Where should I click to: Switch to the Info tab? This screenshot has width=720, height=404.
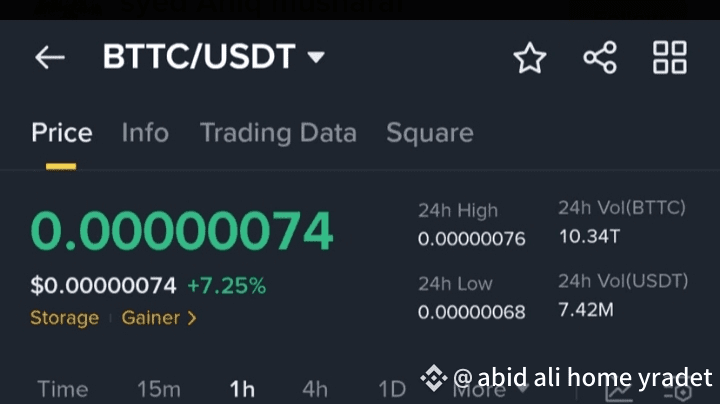point(145,133)
